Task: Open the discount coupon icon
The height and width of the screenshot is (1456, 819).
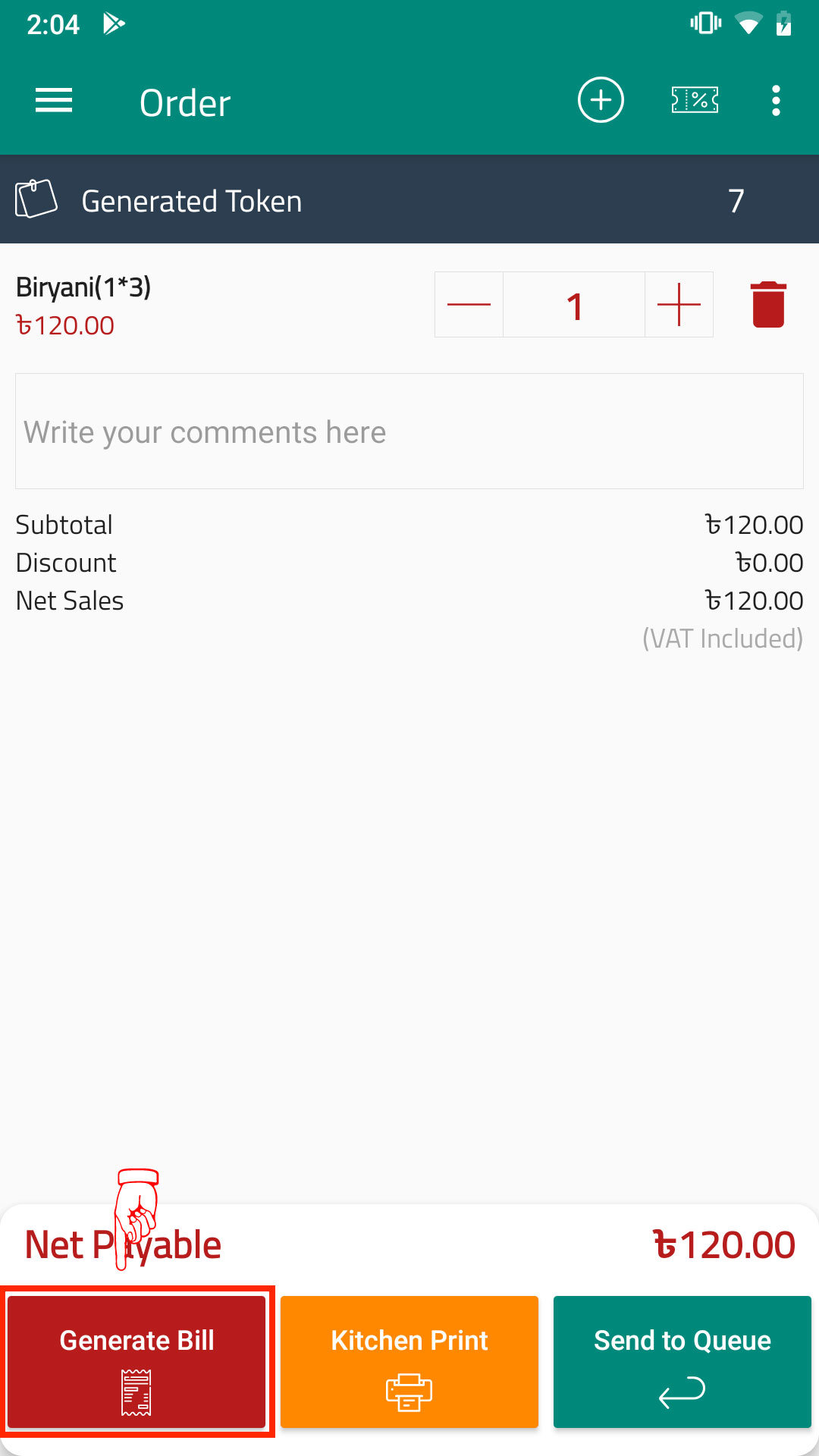Action: 695,100
